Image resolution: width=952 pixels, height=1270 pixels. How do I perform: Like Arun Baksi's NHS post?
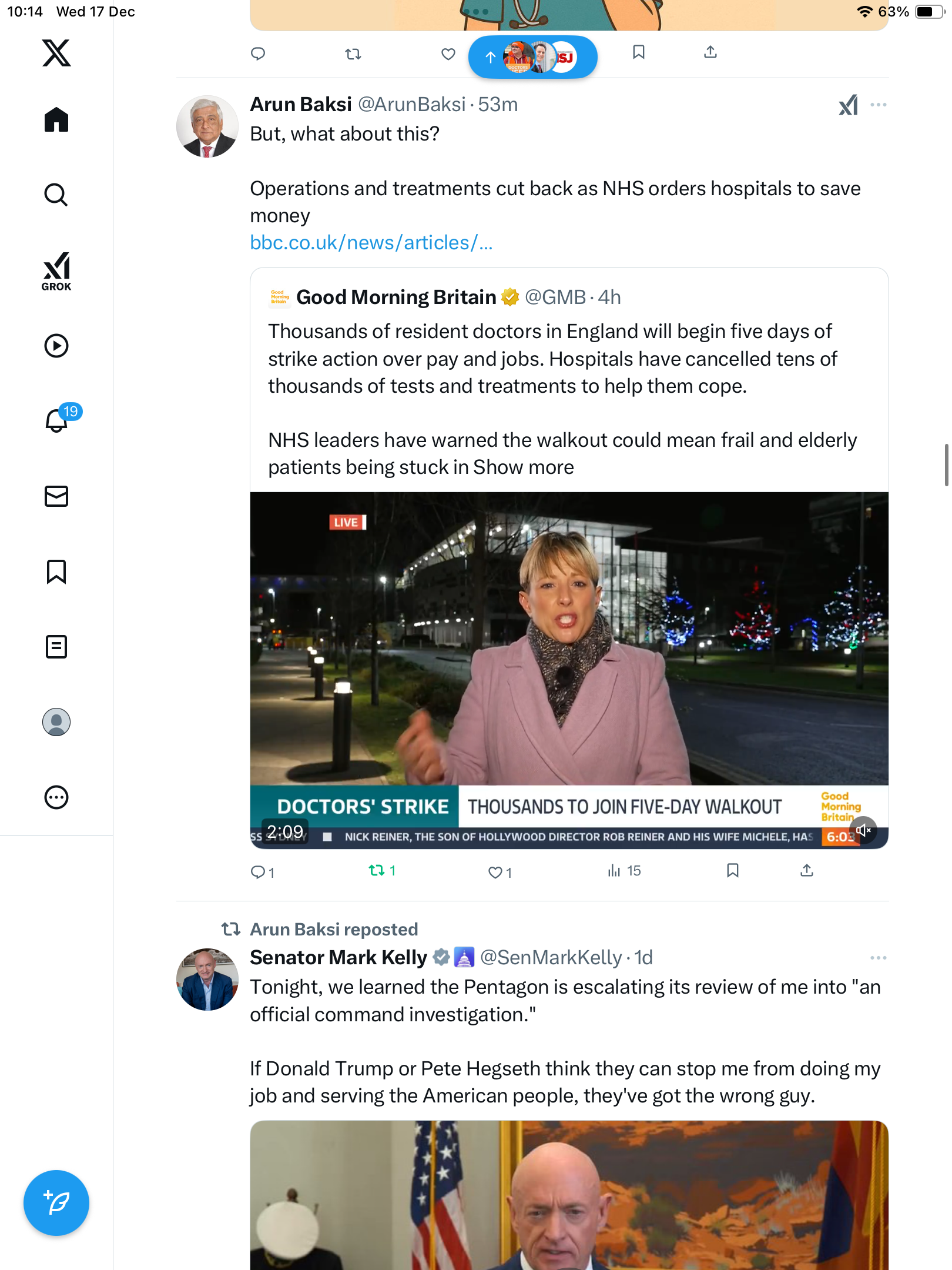click(x=495, y=872)
